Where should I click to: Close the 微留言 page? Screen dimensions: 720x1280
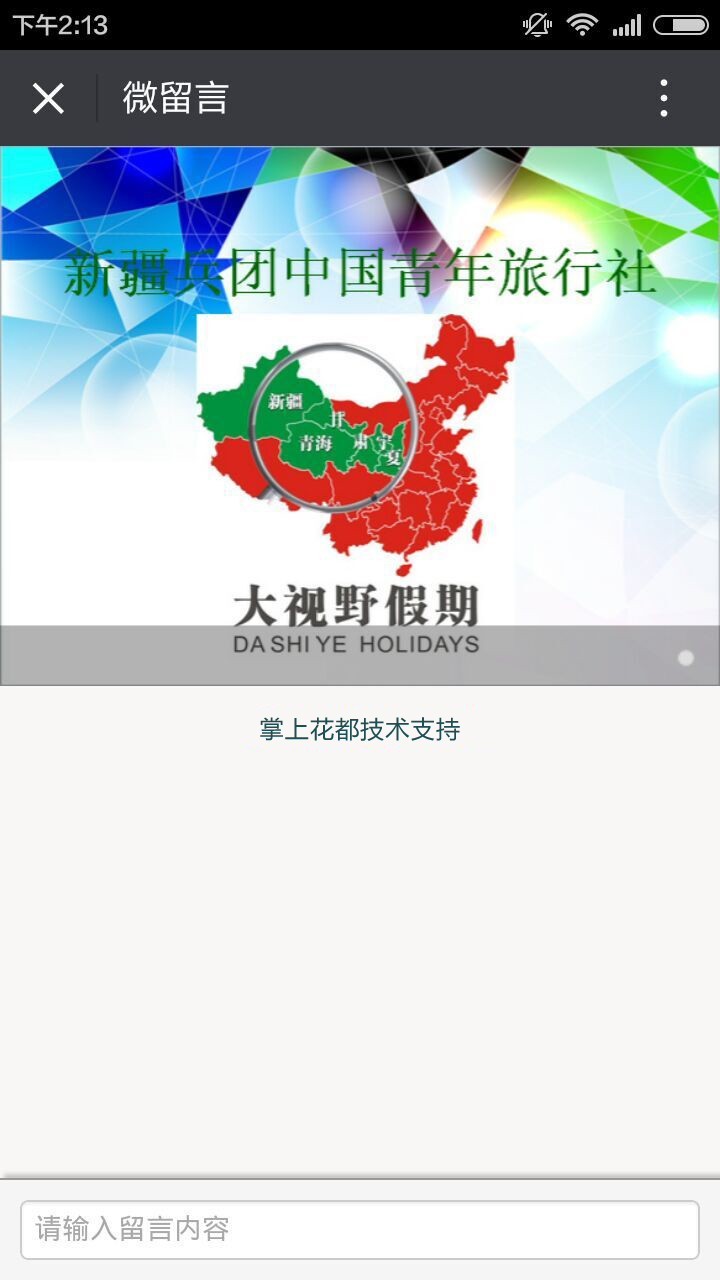[x=48, y=98]
